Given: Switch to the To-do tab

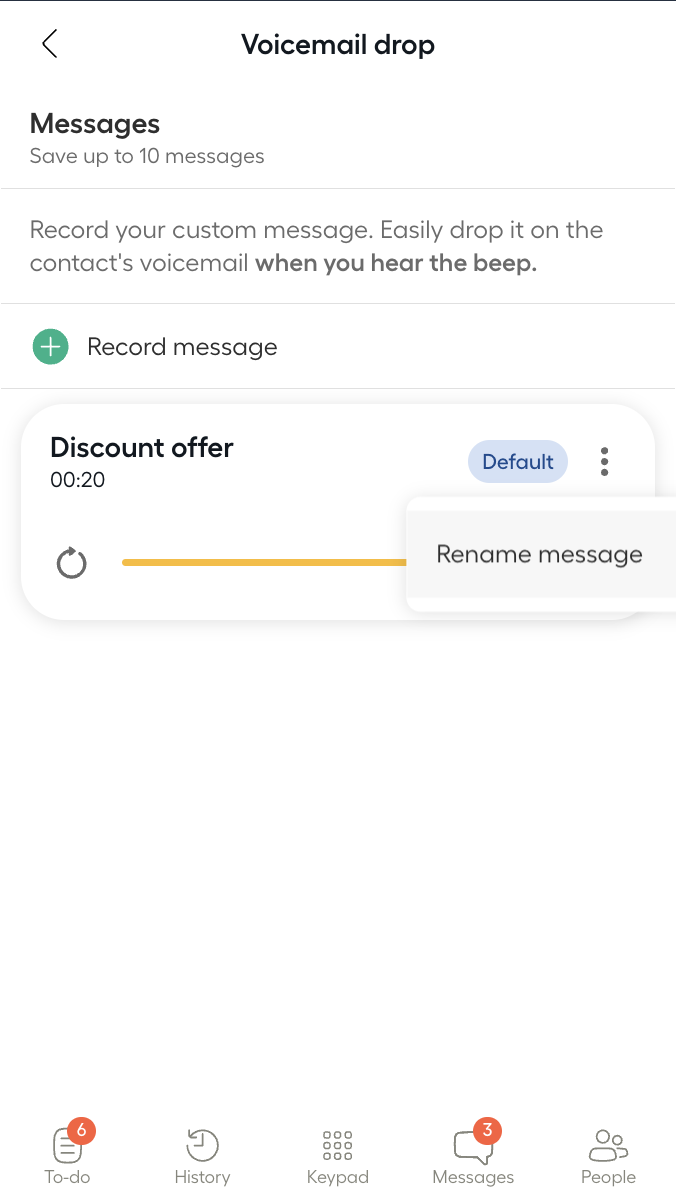Looking at the screenshot, I should 68,1156.
